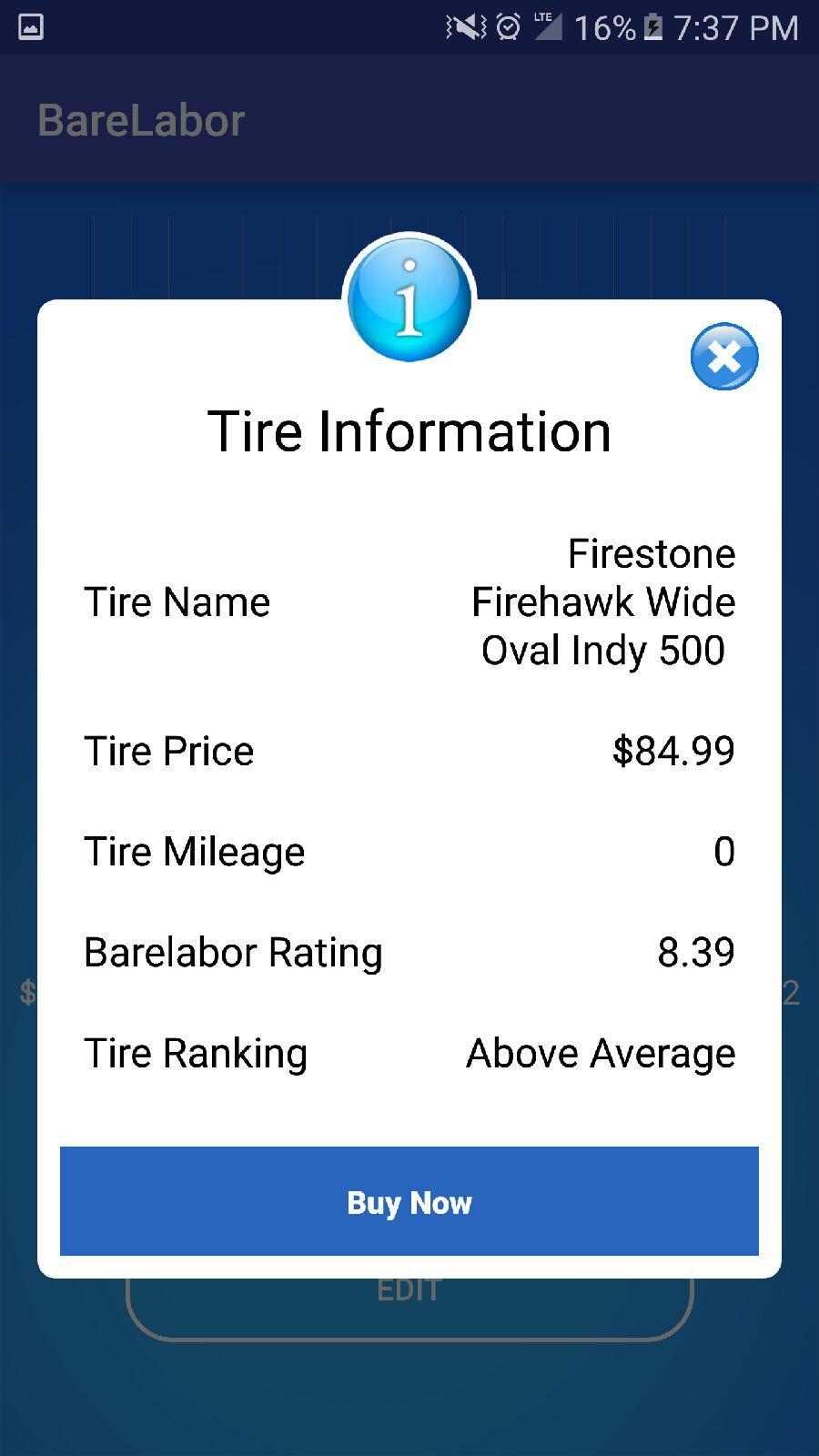Close the Tire Information dialog
819x1456 pixels.
(724, 357)
